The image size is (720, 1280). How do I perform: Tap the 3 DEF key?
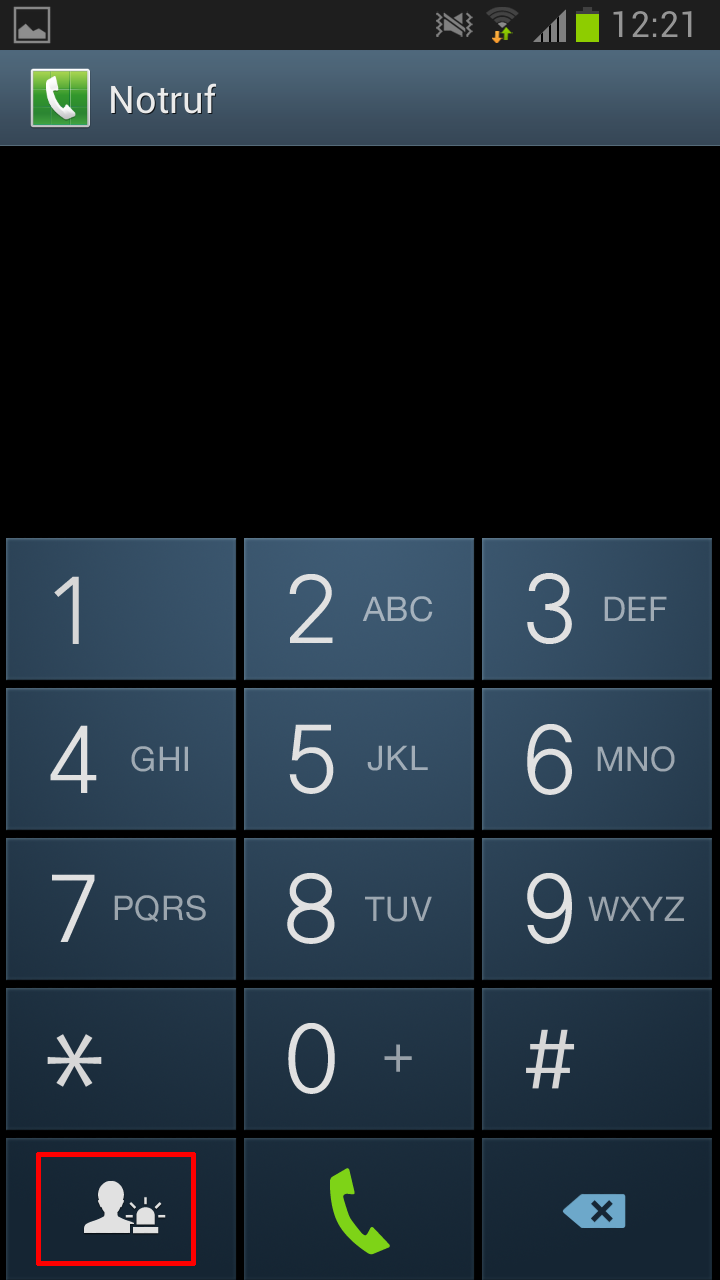[597, 609]
